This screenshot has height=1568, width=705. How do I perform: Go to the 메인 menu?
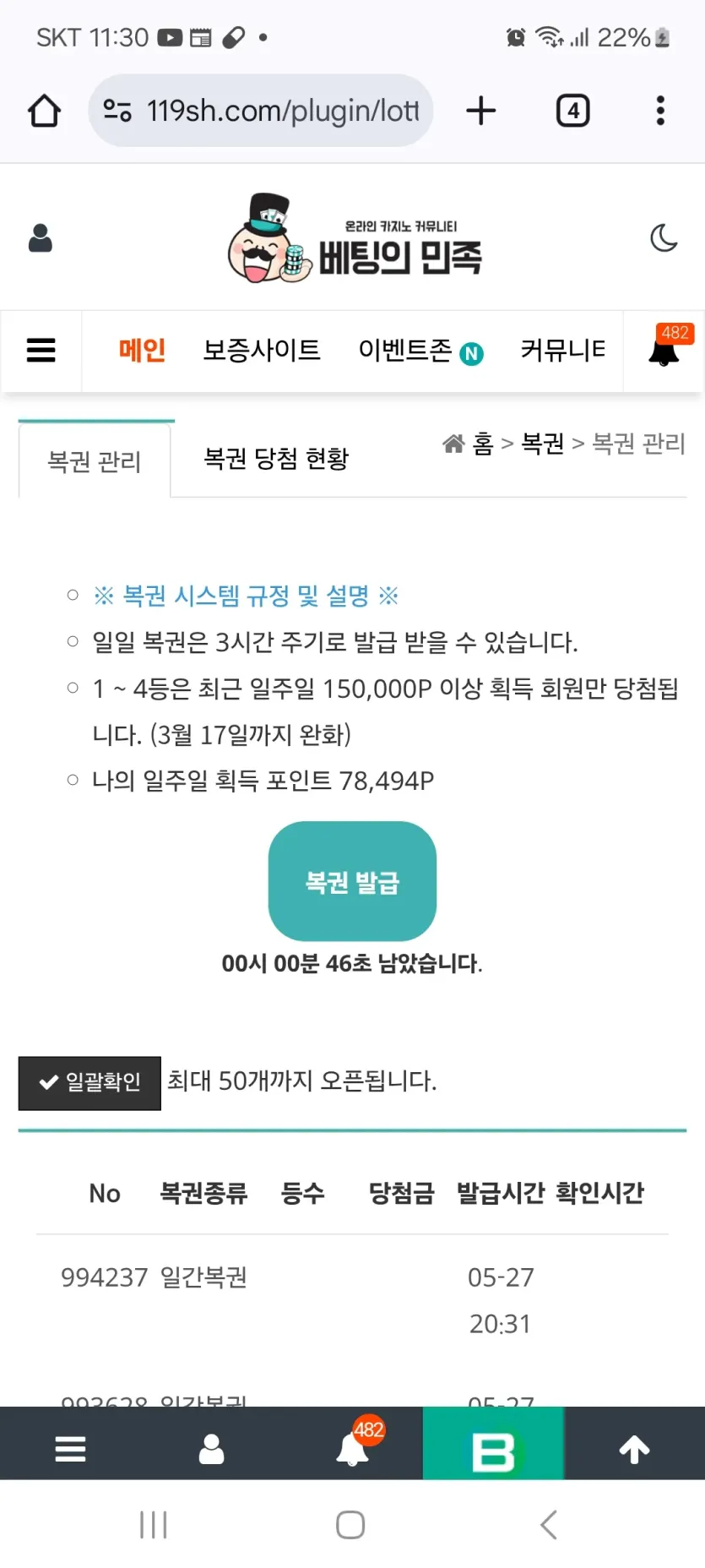[142, 350]
